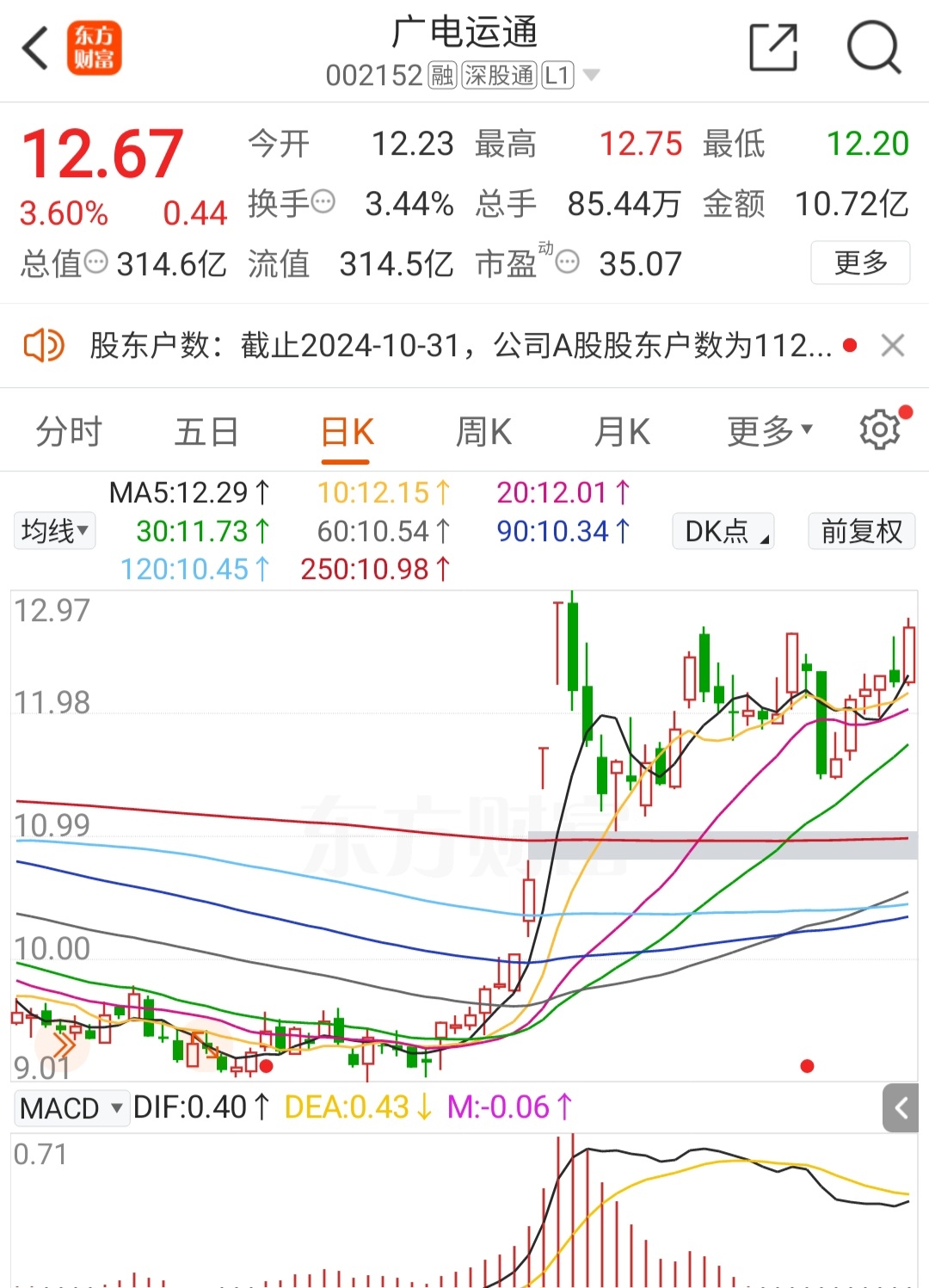
Task: Tap the back arrow at top left
Action: coord(34,47)
